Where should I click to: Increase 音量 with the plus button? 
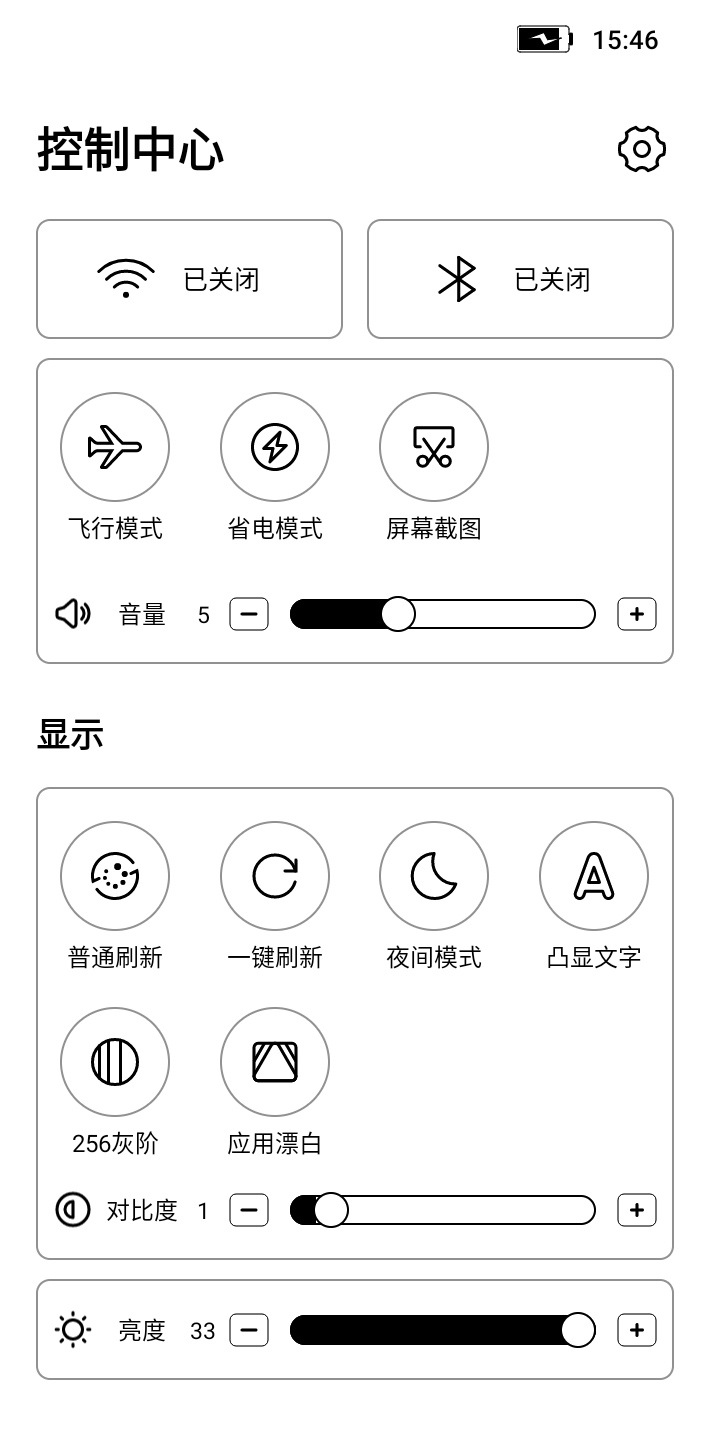[637, 614]
